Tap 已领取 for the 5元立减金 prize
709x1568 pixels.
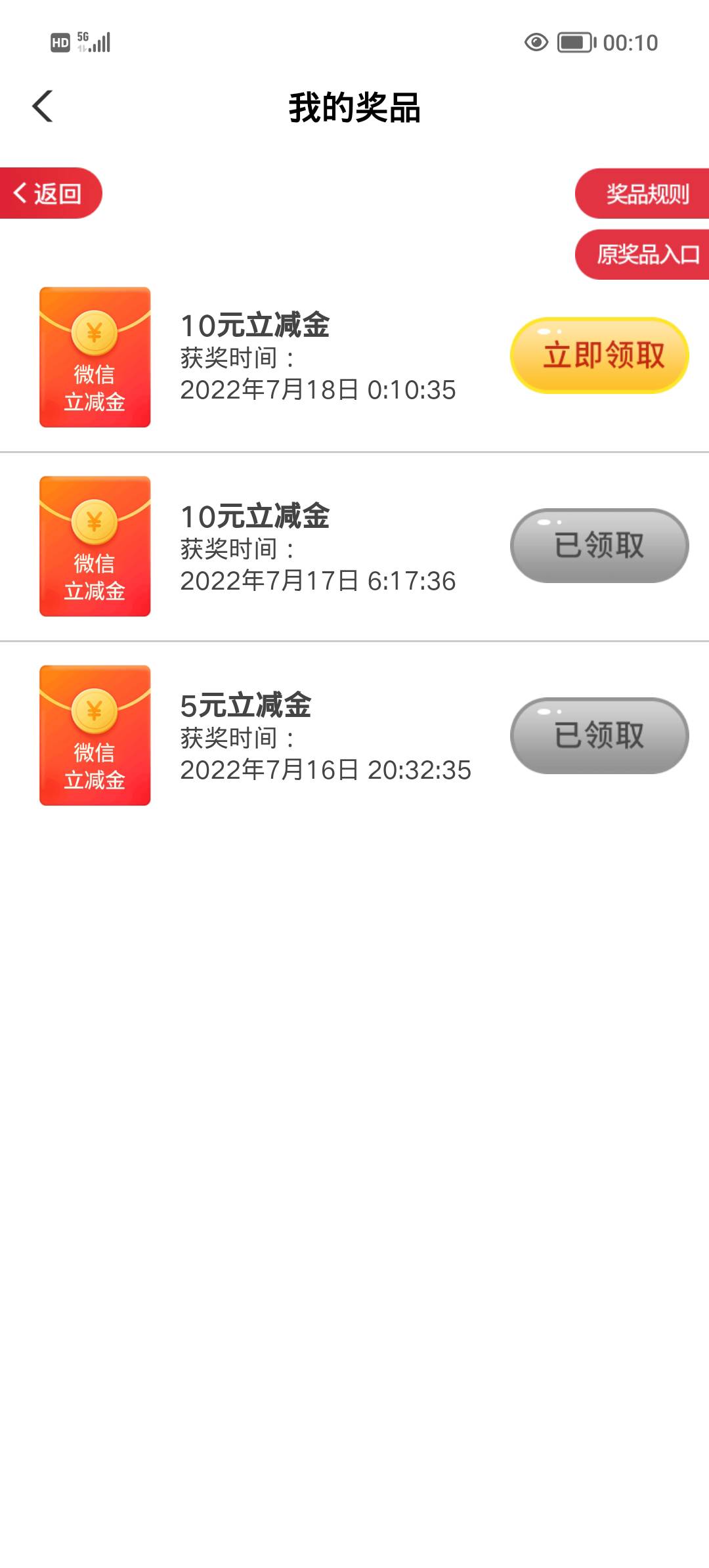(599, 735)
